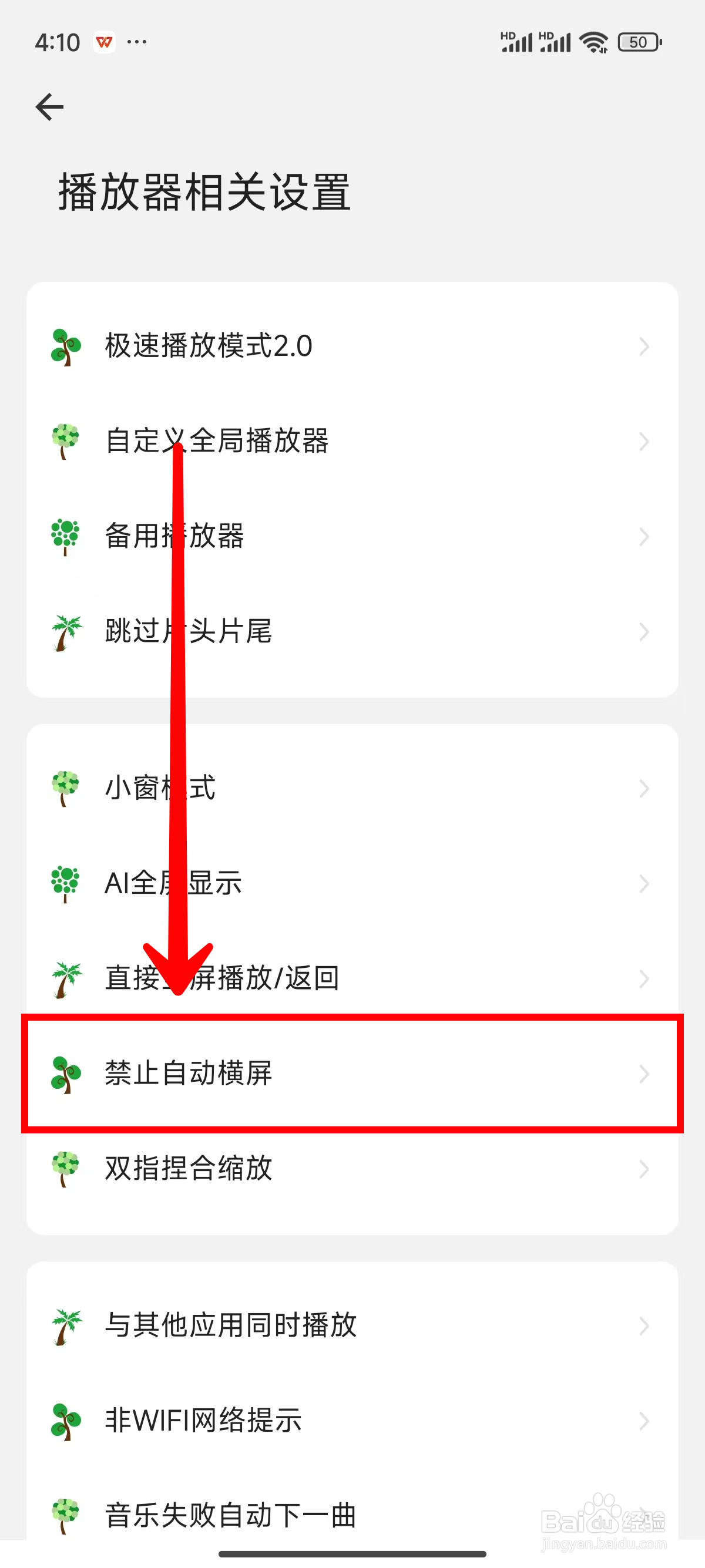Expand the chevron next to 直接全屏播放/返回
Image resolution: width=705 pixels, height=1568 pixels.
[x=644, y=978]
